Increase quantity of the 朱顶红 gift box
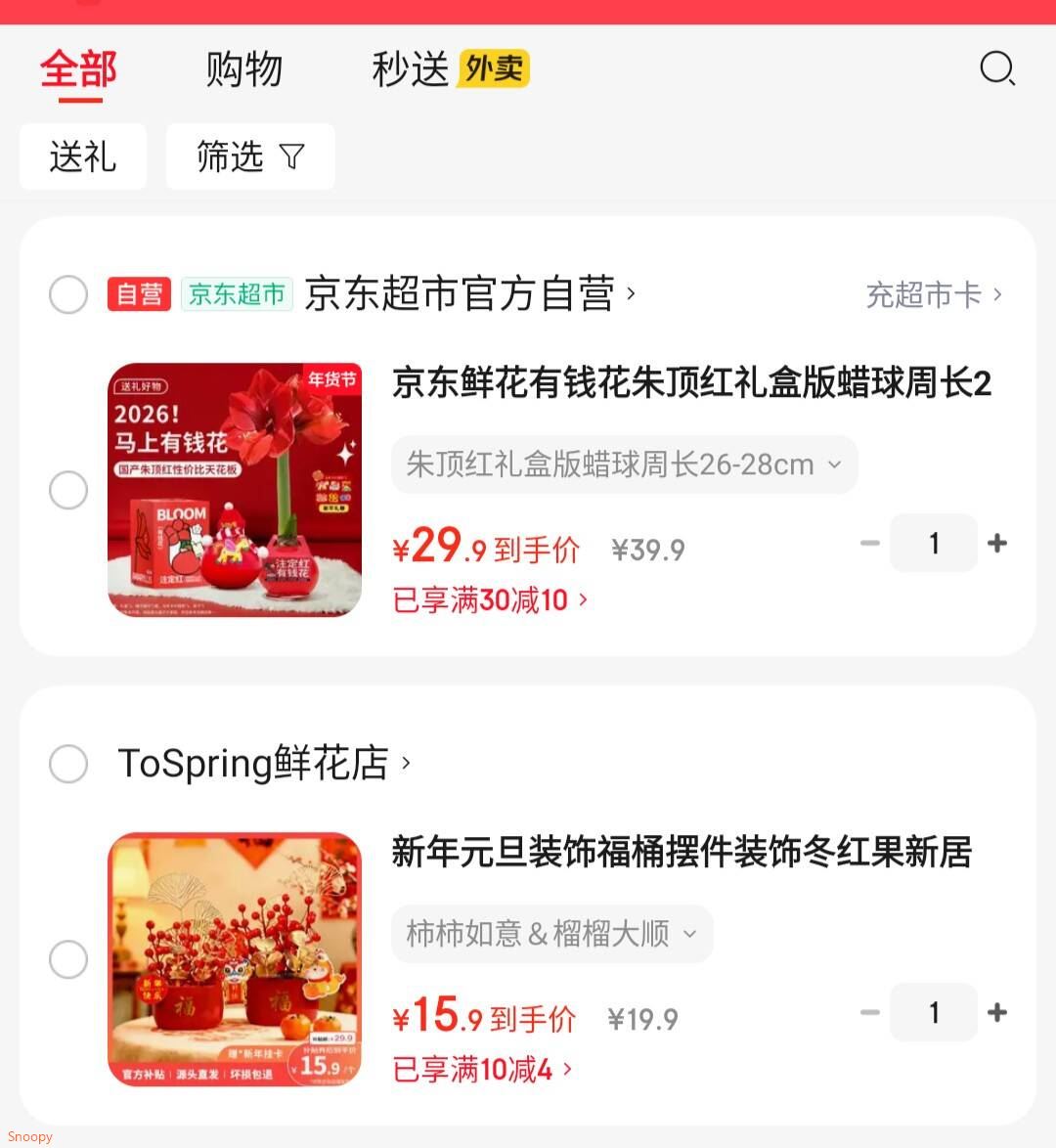This screenshot has width=1056, height=1148. [x=997, y=543]
